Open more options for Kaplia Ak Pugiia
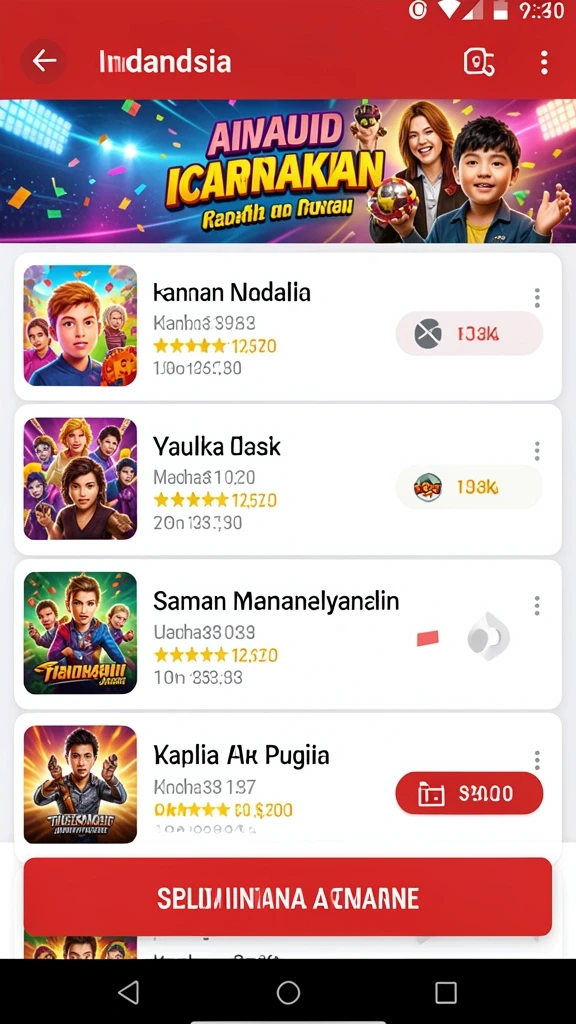 [537, 760]
